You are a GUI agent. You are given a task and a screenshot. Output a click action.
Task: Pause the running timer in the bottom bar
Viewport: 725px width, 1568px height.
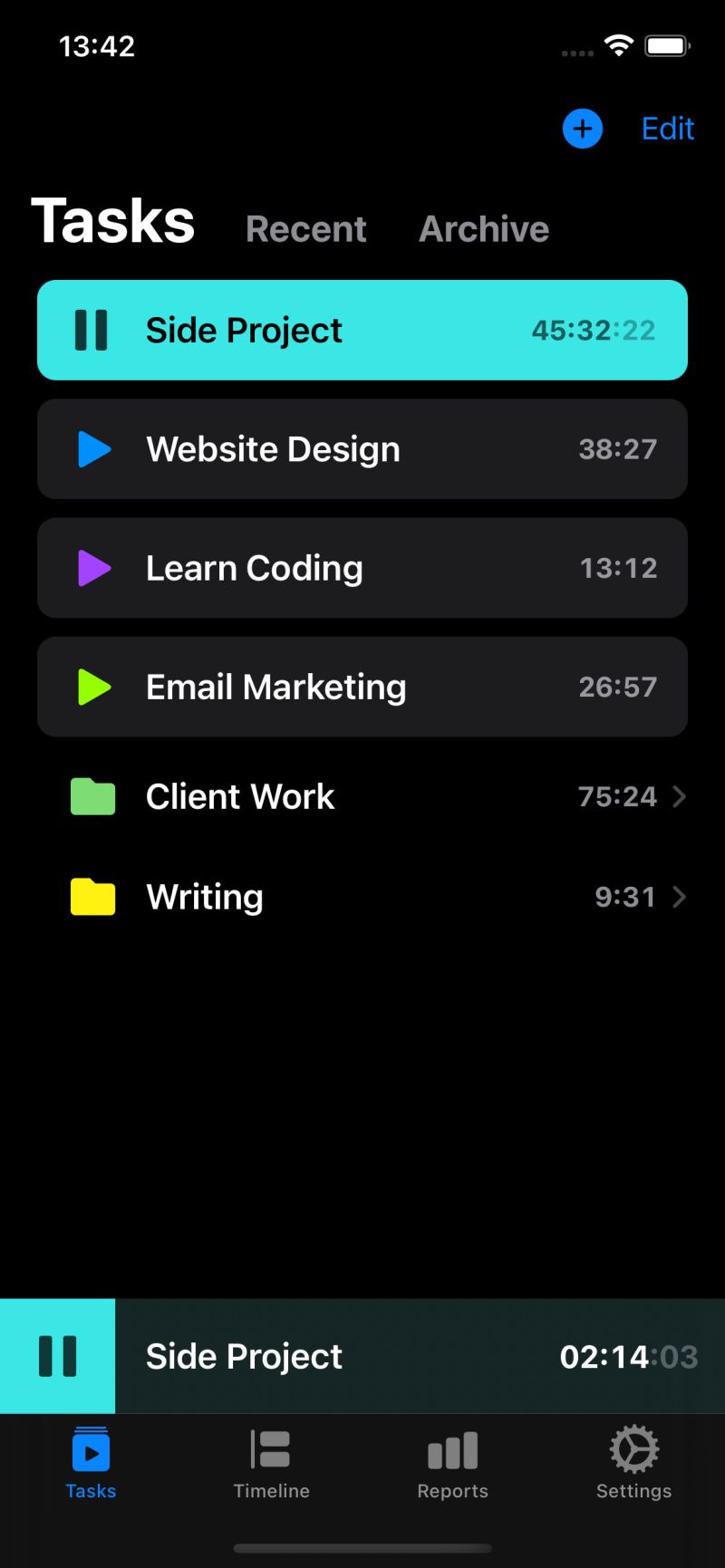click(58, 1356)
